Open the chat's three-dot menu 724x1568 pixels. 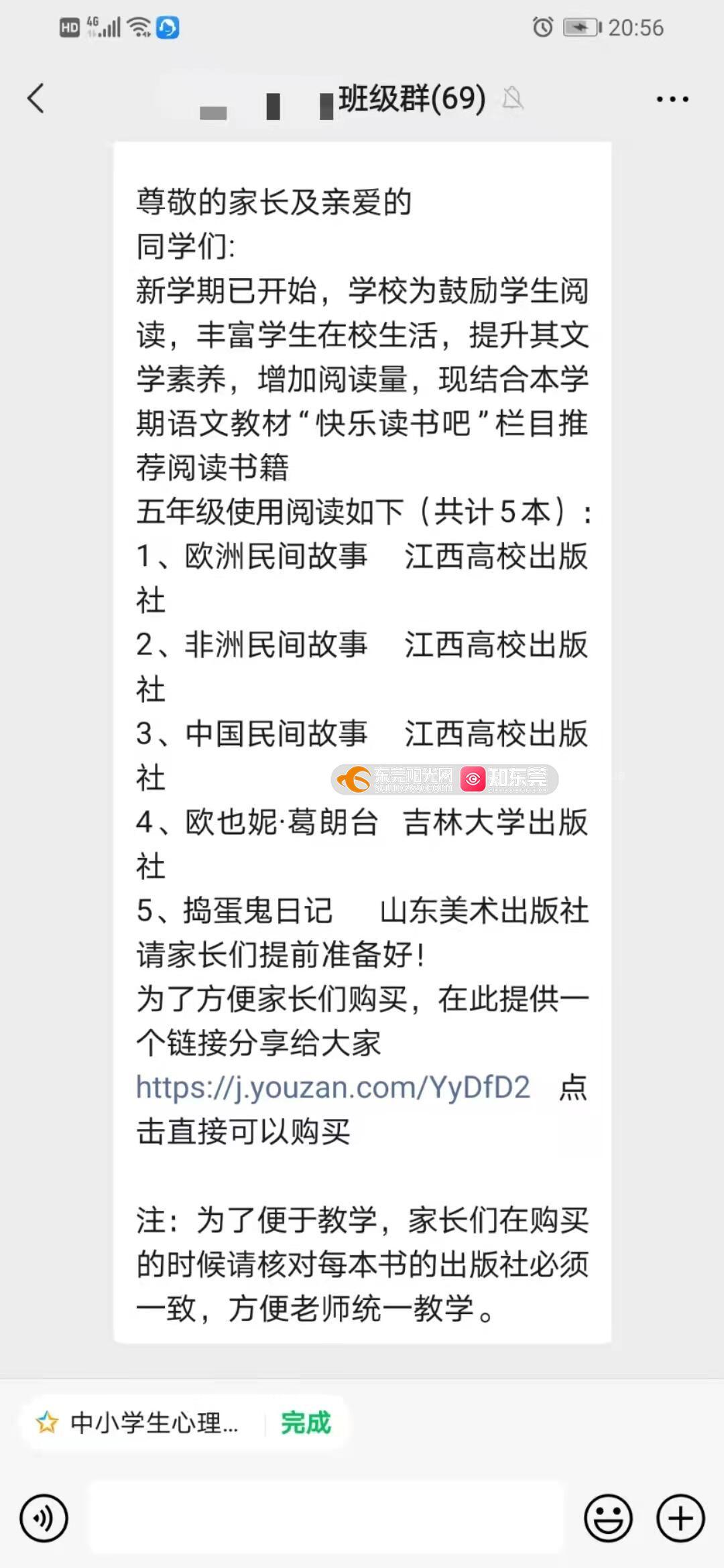pos(672,99)
